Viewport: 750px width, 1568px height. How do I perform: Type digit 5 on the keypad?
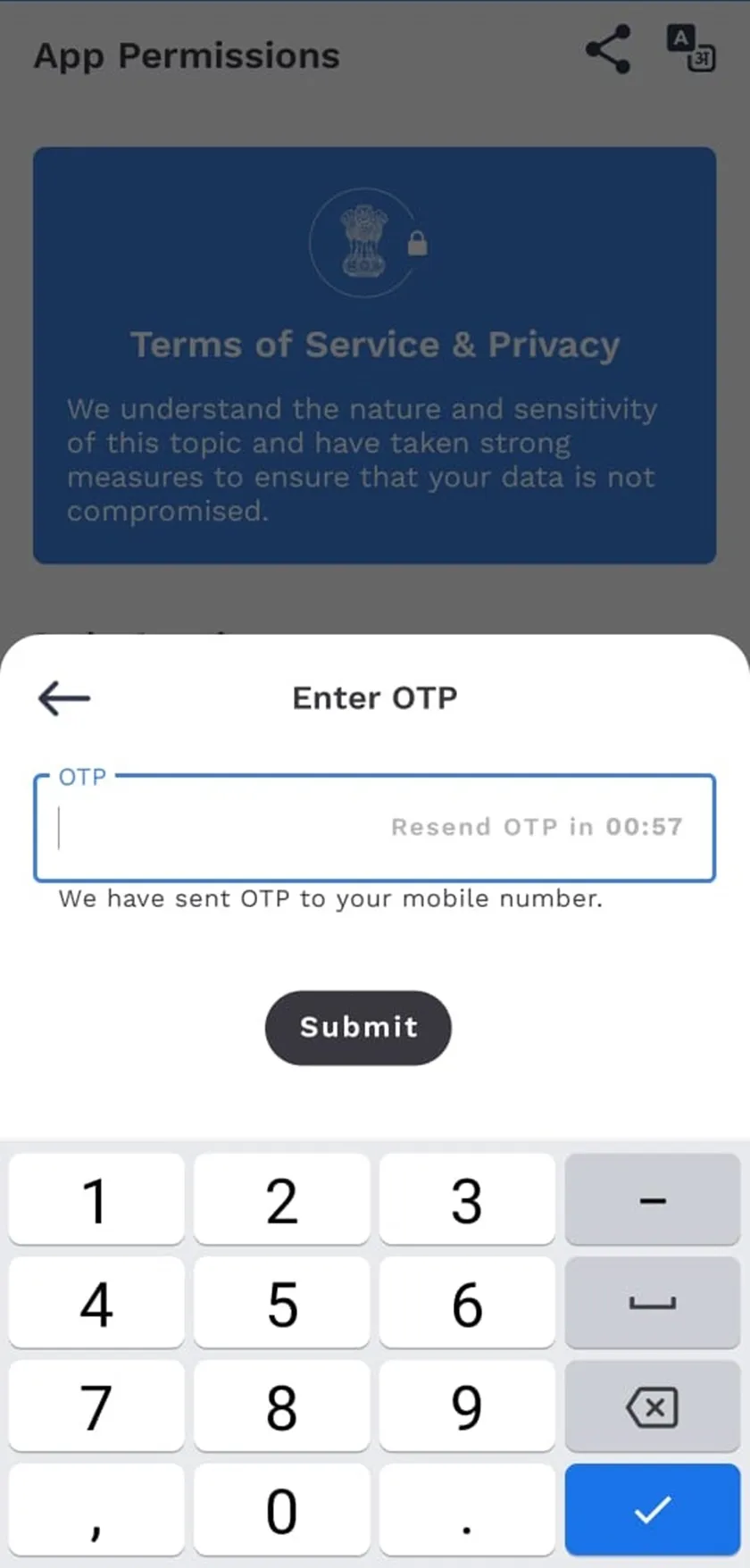coord(281,1303)
